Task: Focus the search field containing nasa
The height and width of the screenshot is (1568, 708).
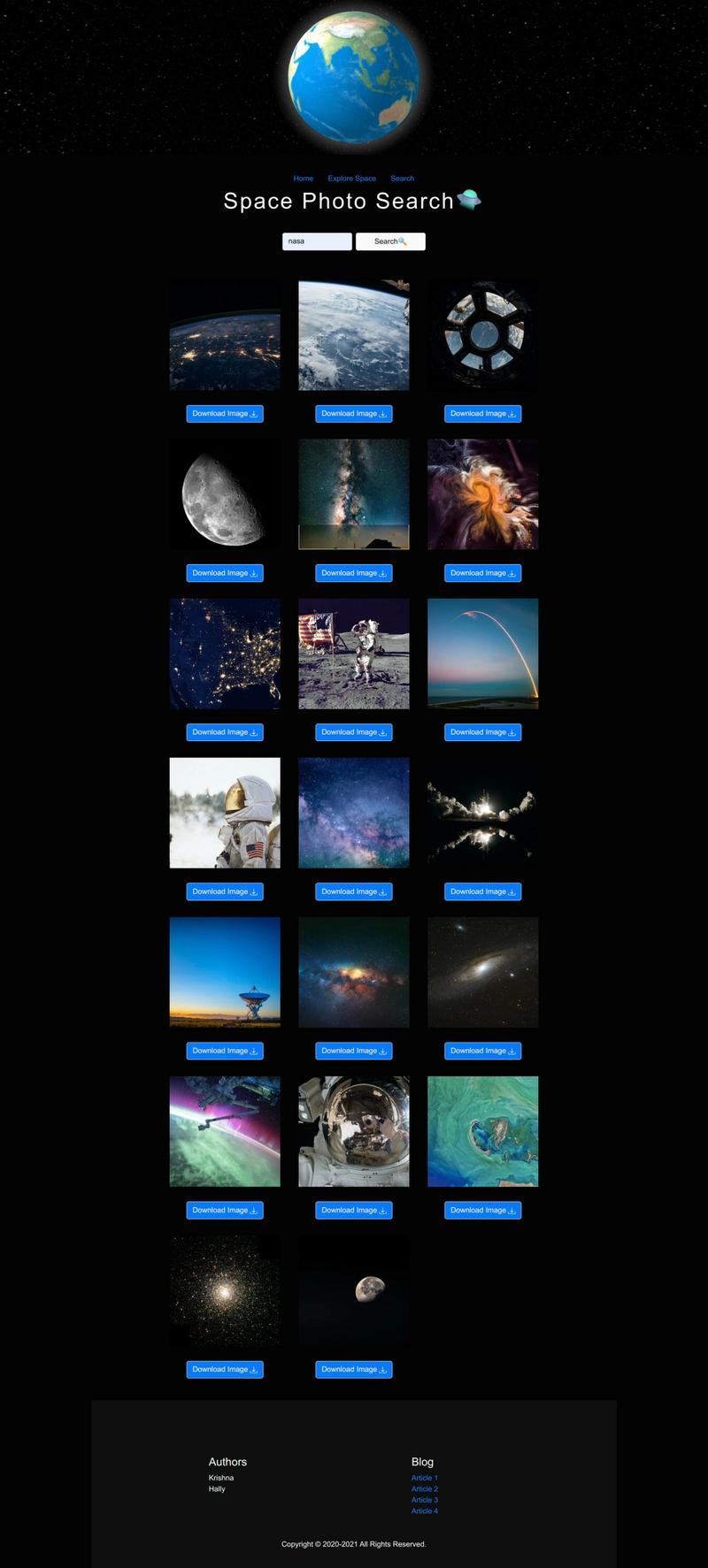Action: (317, 241)
